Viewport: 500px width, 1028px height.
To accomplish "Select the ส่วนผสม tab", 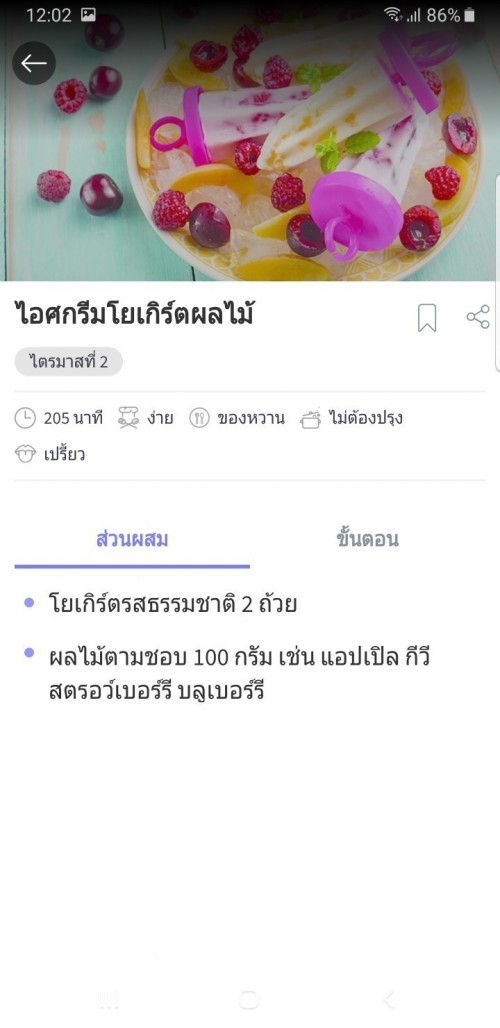I will (x=132, y=540).
